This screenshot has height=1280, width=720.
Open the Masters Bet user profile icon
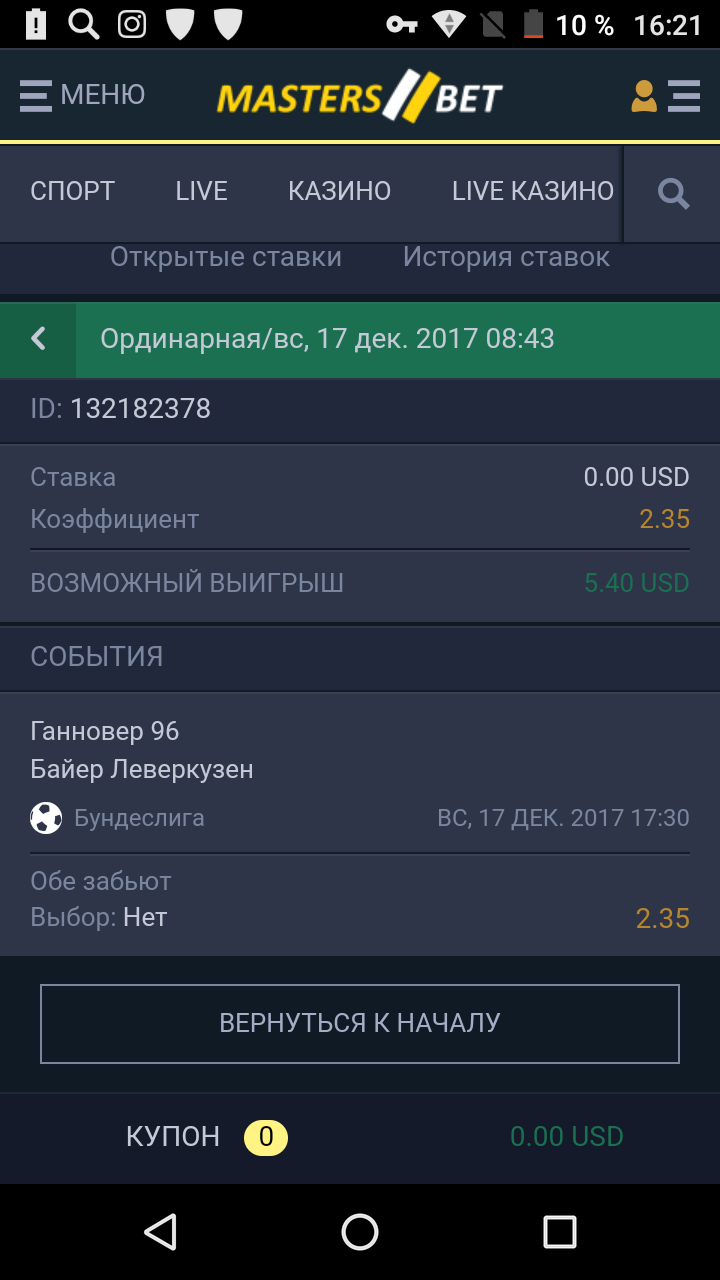pos(643,95)
